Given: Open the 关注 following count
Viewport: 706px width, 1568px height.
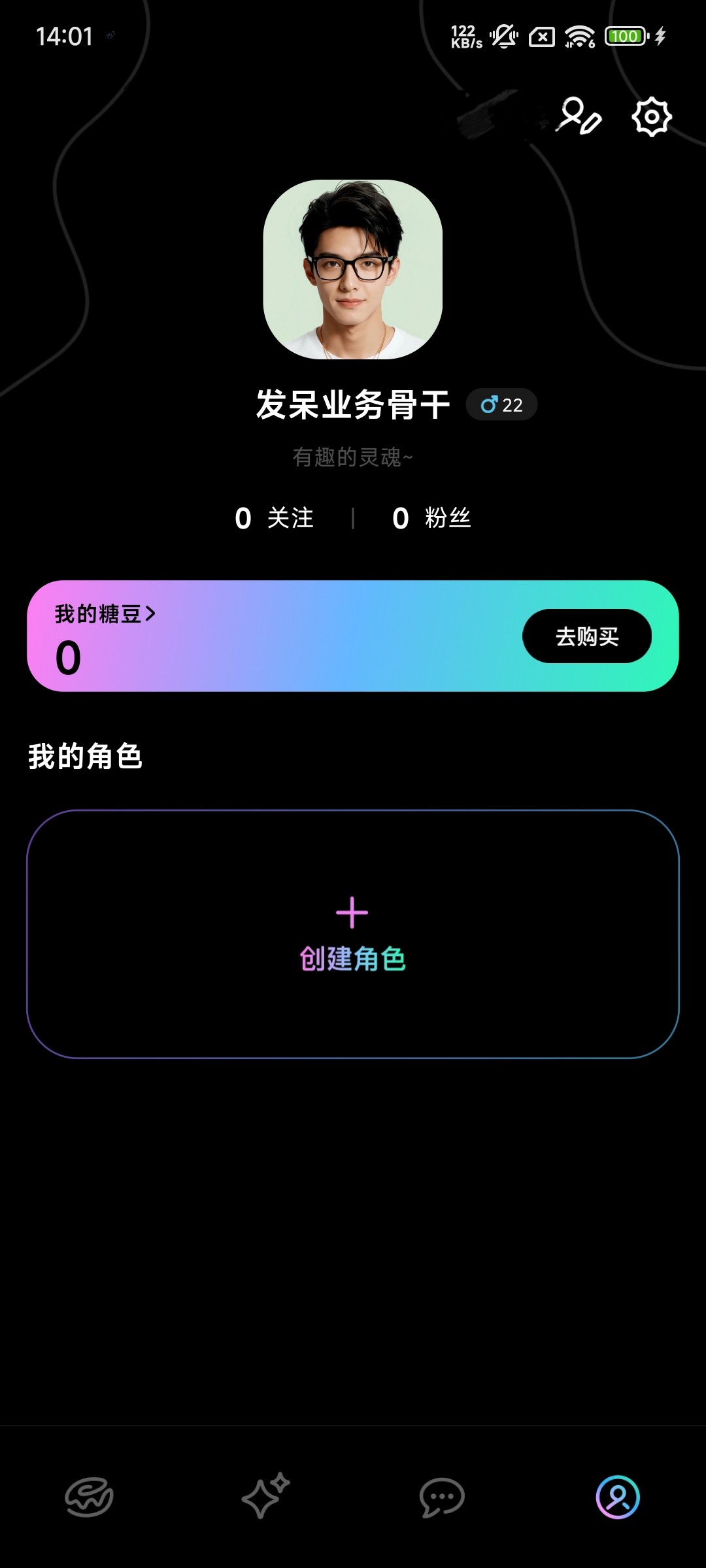Looking at the screenshot, I should click(x=275, y=518).
